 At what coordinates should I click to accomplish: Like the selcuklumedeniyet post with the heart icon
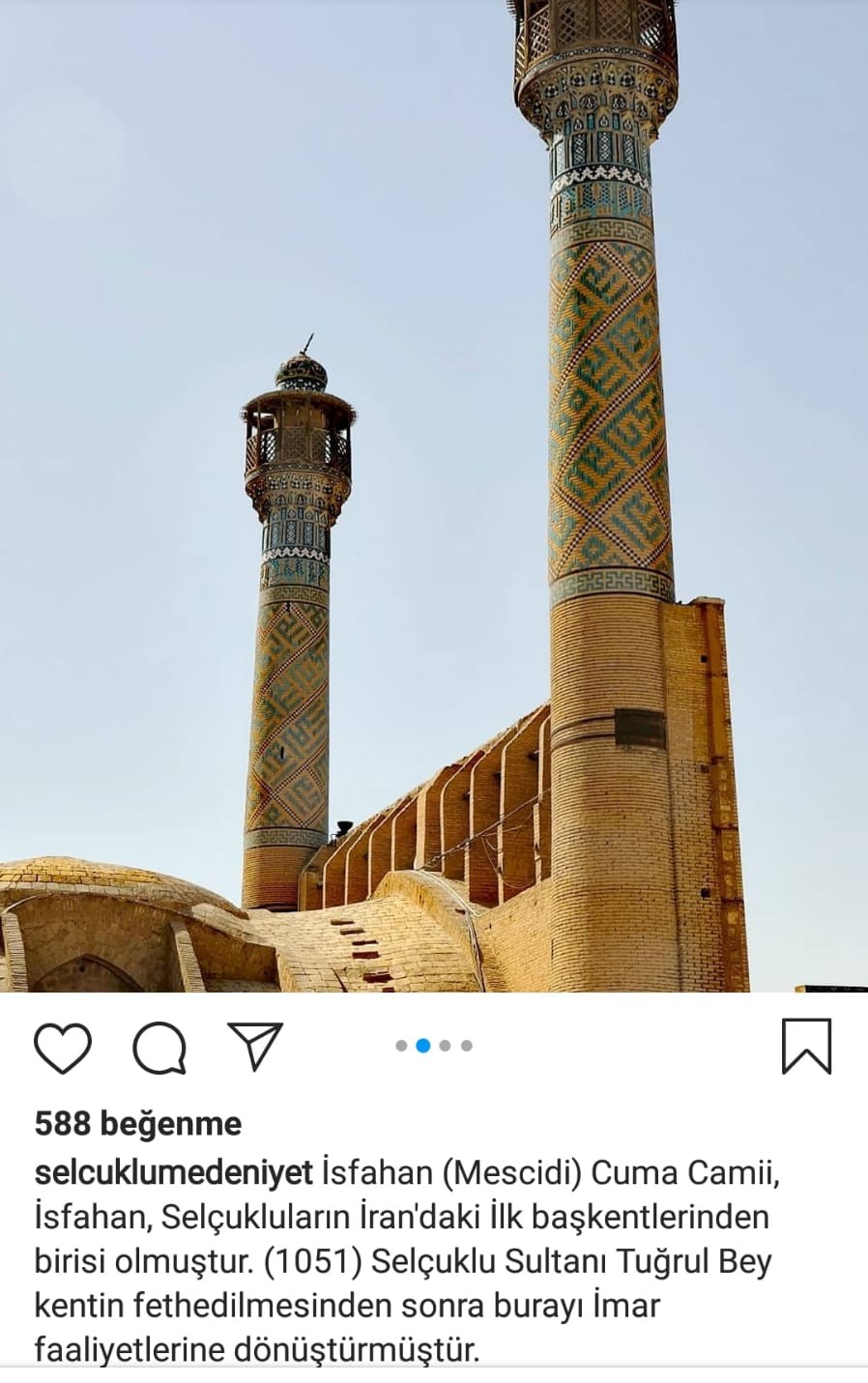[x=63, y=1048]
